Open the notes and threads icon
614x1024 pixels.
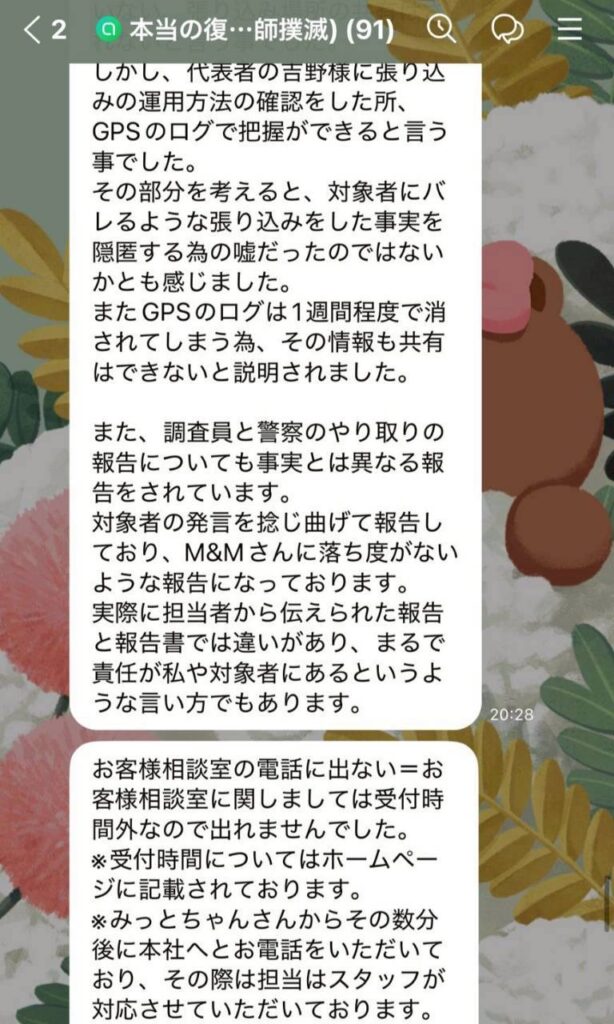point(507,29)
